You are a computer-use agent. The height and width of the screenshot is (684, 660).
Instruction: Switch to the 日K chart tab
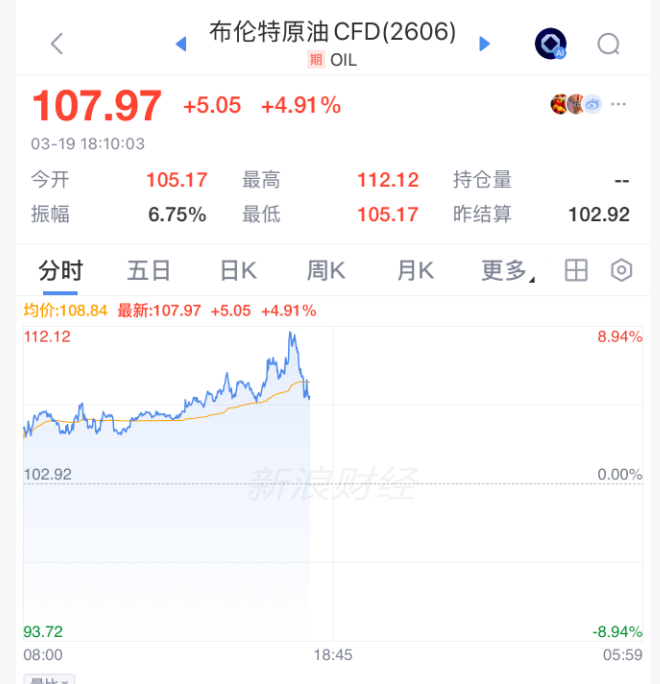click(238, 270)
